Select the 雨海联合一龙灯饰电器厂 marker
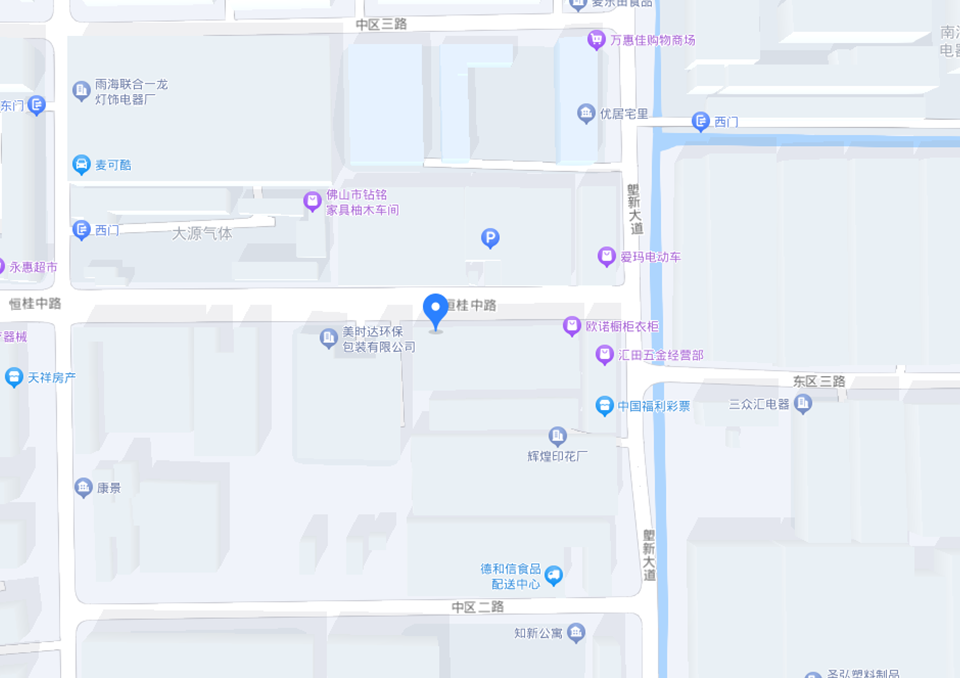This screenshot has width=960, height=678. pyautogui.click(x=81, y=91)
